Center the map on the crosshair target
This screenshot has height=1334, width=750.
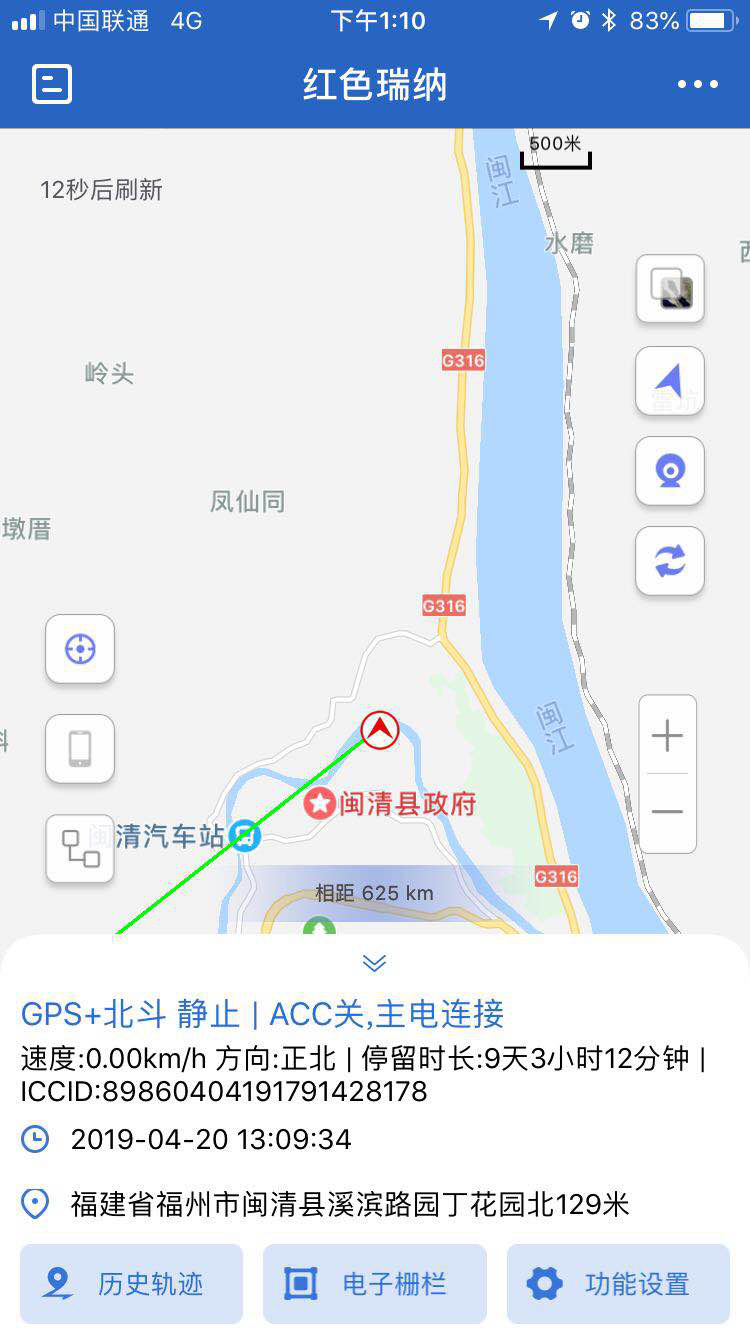[x=80, y=649]
